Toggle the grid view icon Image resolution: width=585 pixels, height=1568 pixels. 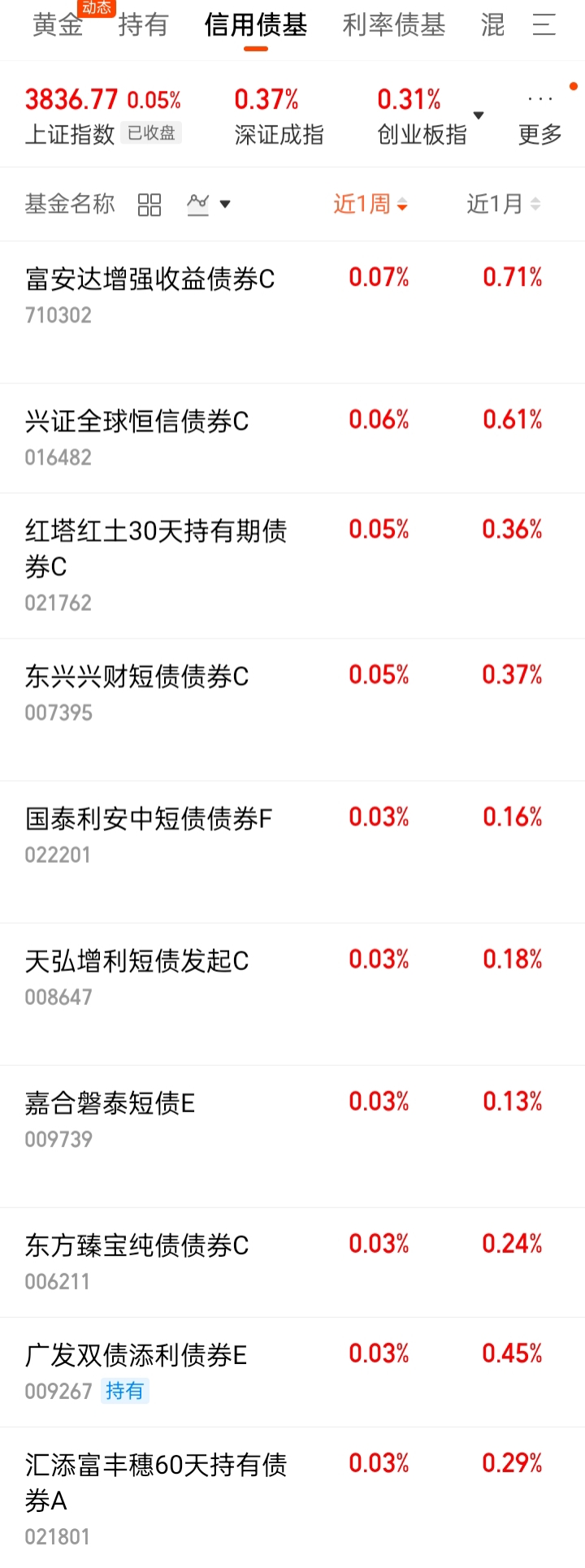[x=149, y=205]
